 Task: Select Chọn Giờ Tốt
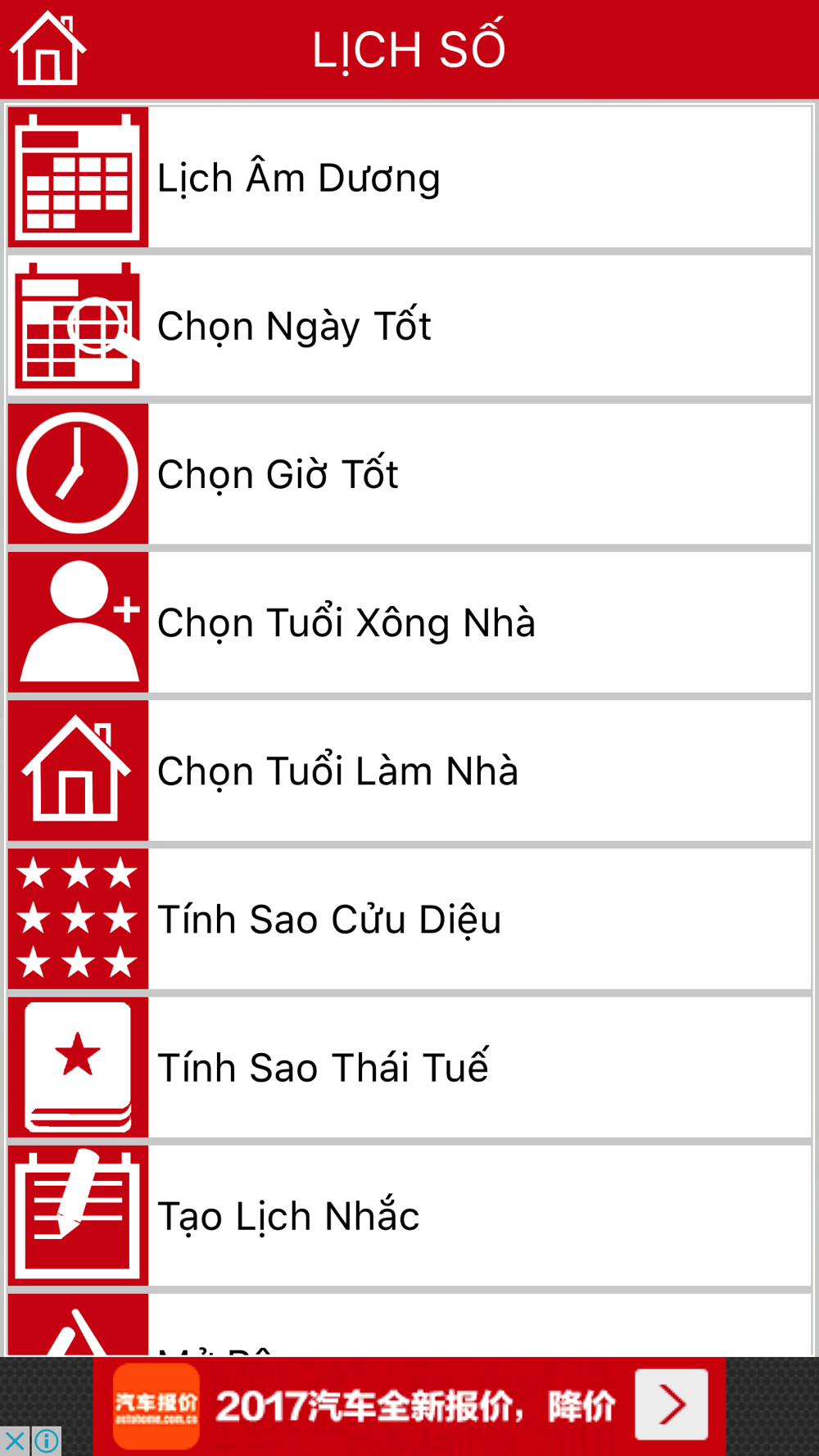(409, 474)
